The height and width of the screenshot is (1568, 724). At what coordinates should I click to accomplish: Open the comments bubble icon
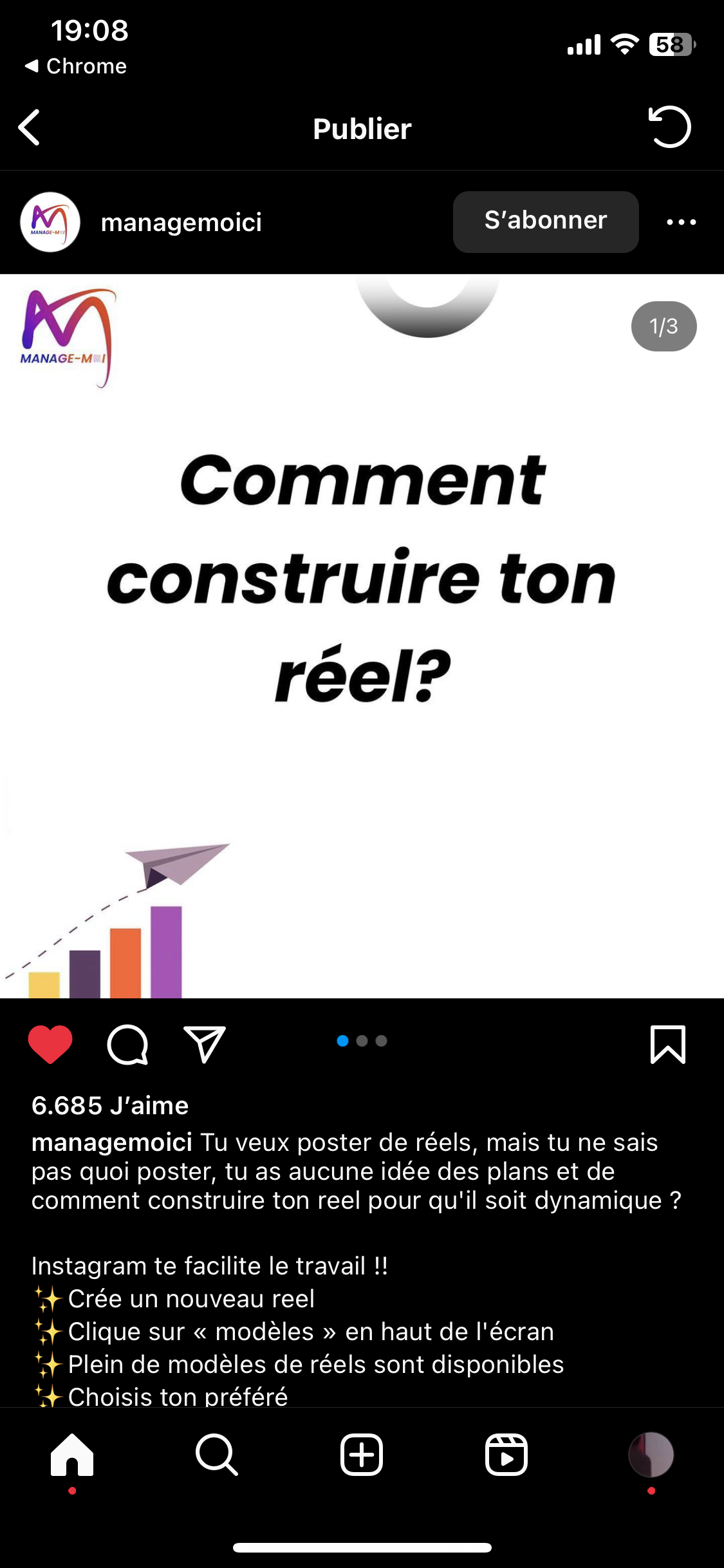(x=127, y=1044)
